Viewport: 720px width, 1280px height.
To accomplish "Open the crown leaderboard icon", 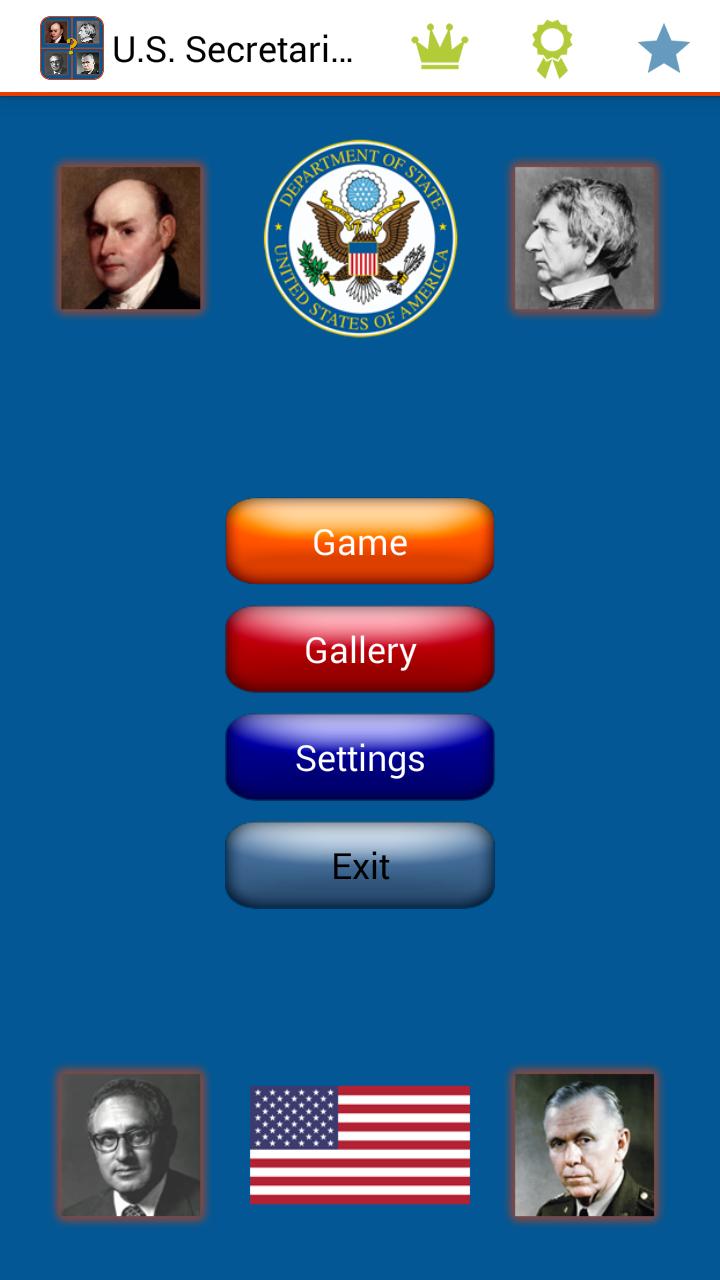I will [x=440, y=48].
